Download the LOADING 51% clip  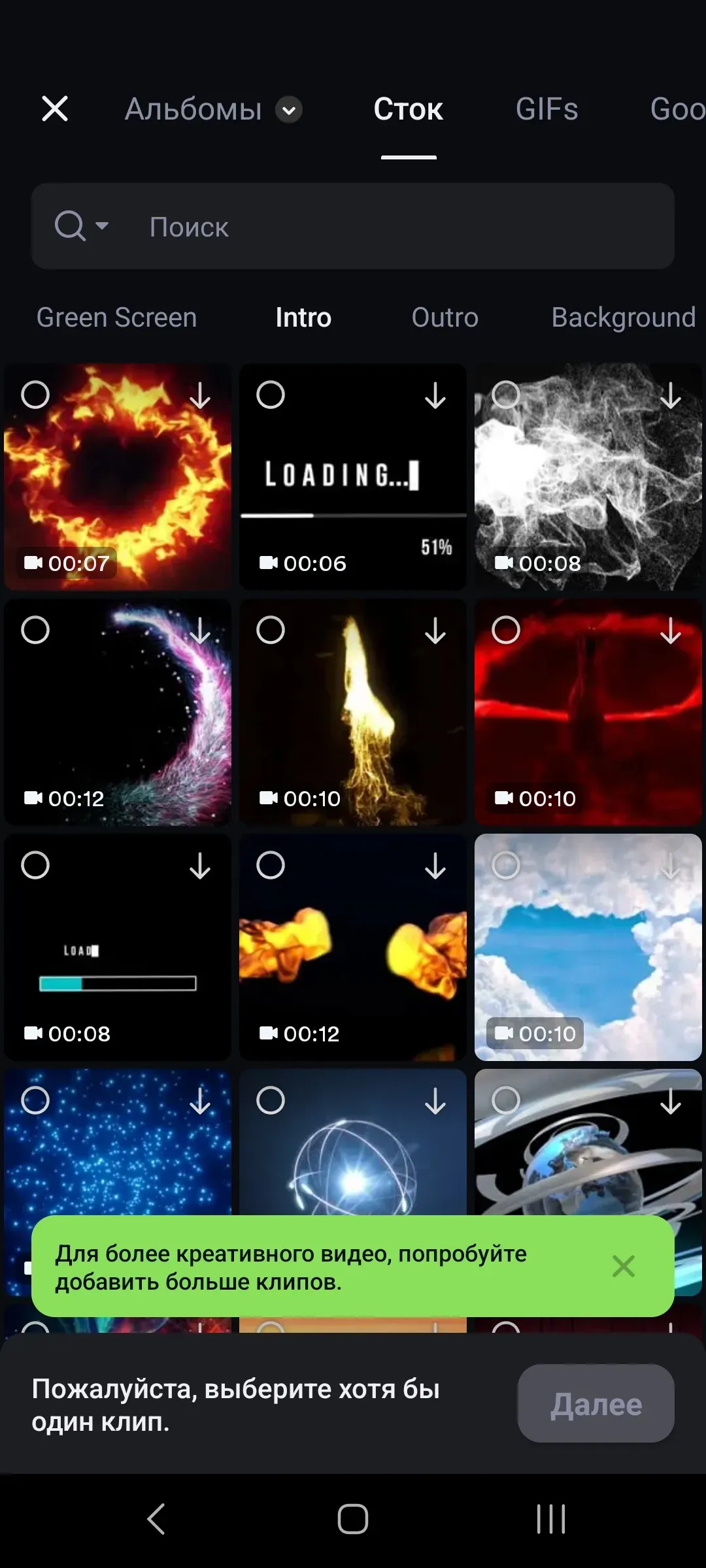(x=435, y=396)
